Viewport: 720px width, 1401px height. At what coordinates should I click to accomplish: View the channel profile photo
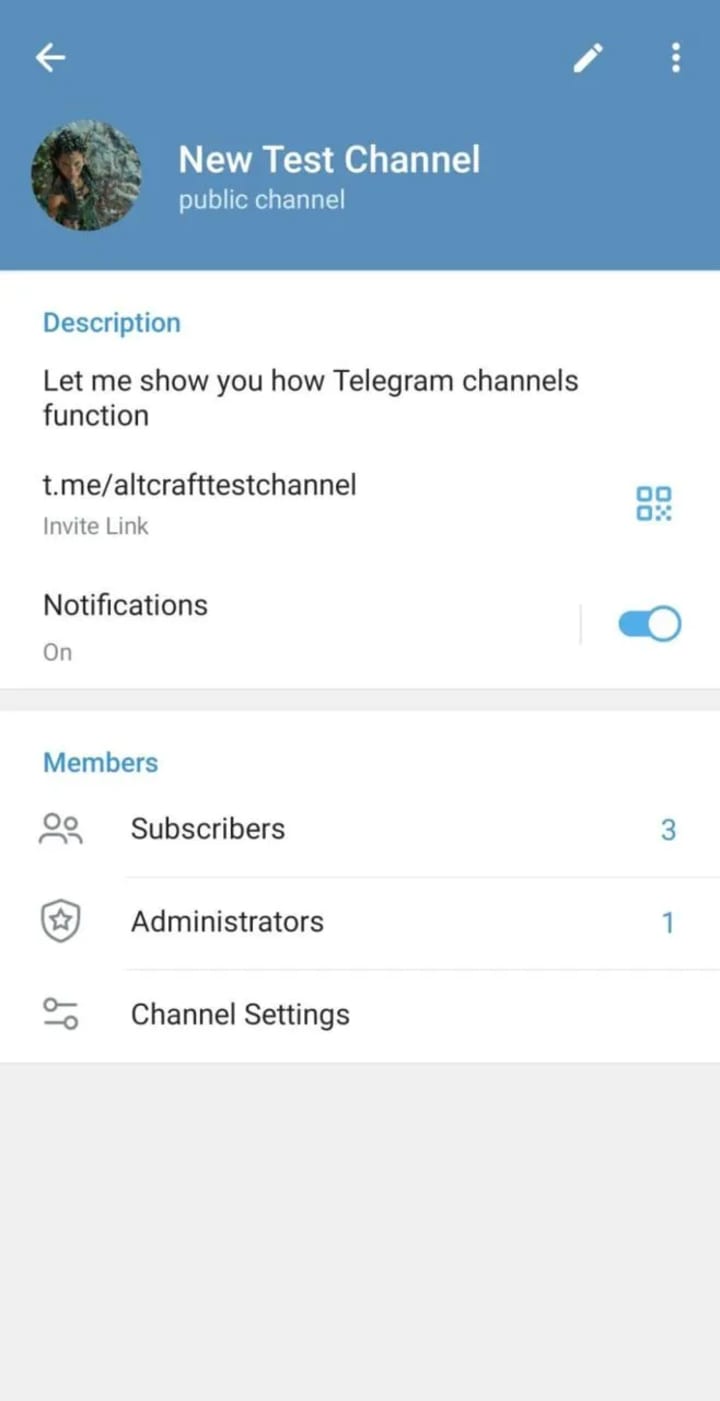click(86, 176)
